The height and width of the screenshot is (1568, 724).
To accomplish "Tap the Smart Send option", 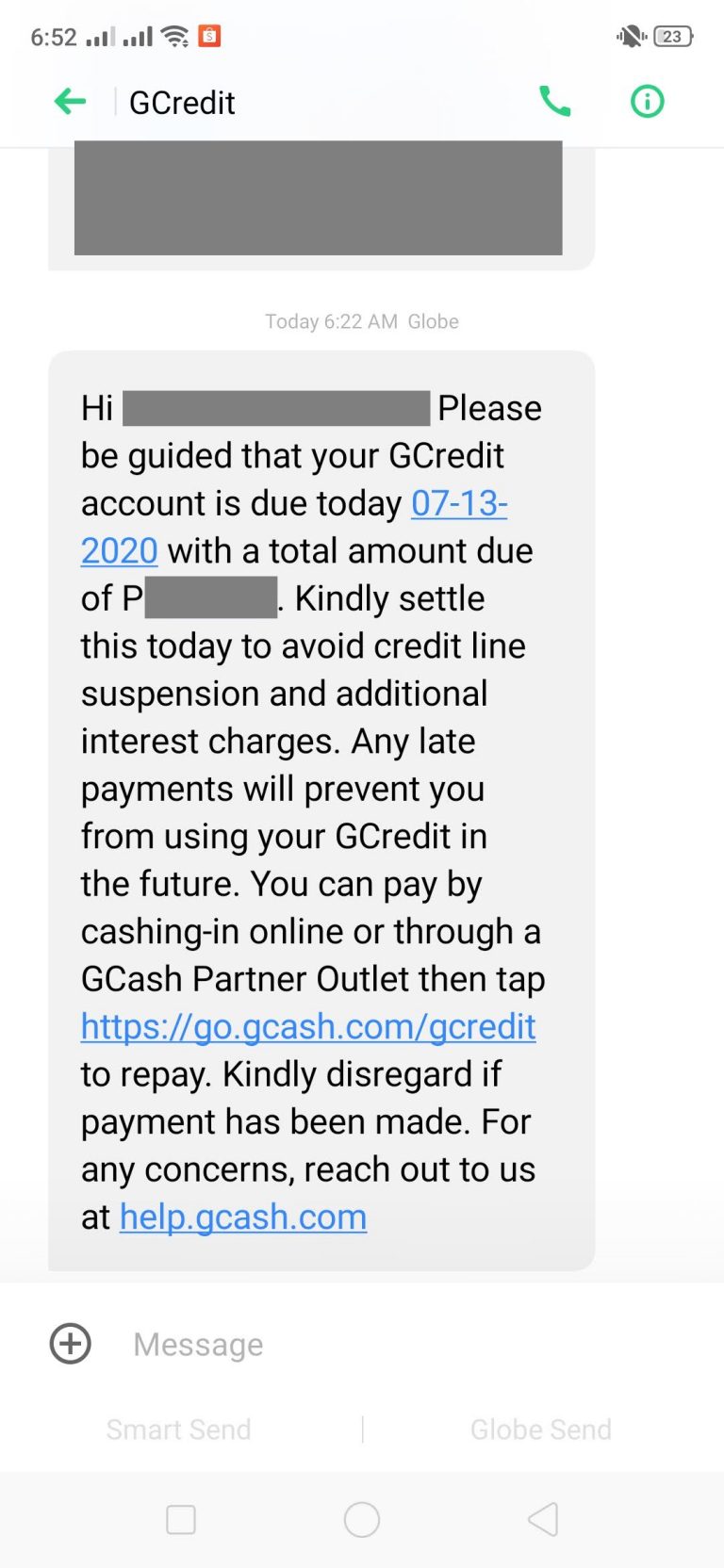I will click(178, 1429).
